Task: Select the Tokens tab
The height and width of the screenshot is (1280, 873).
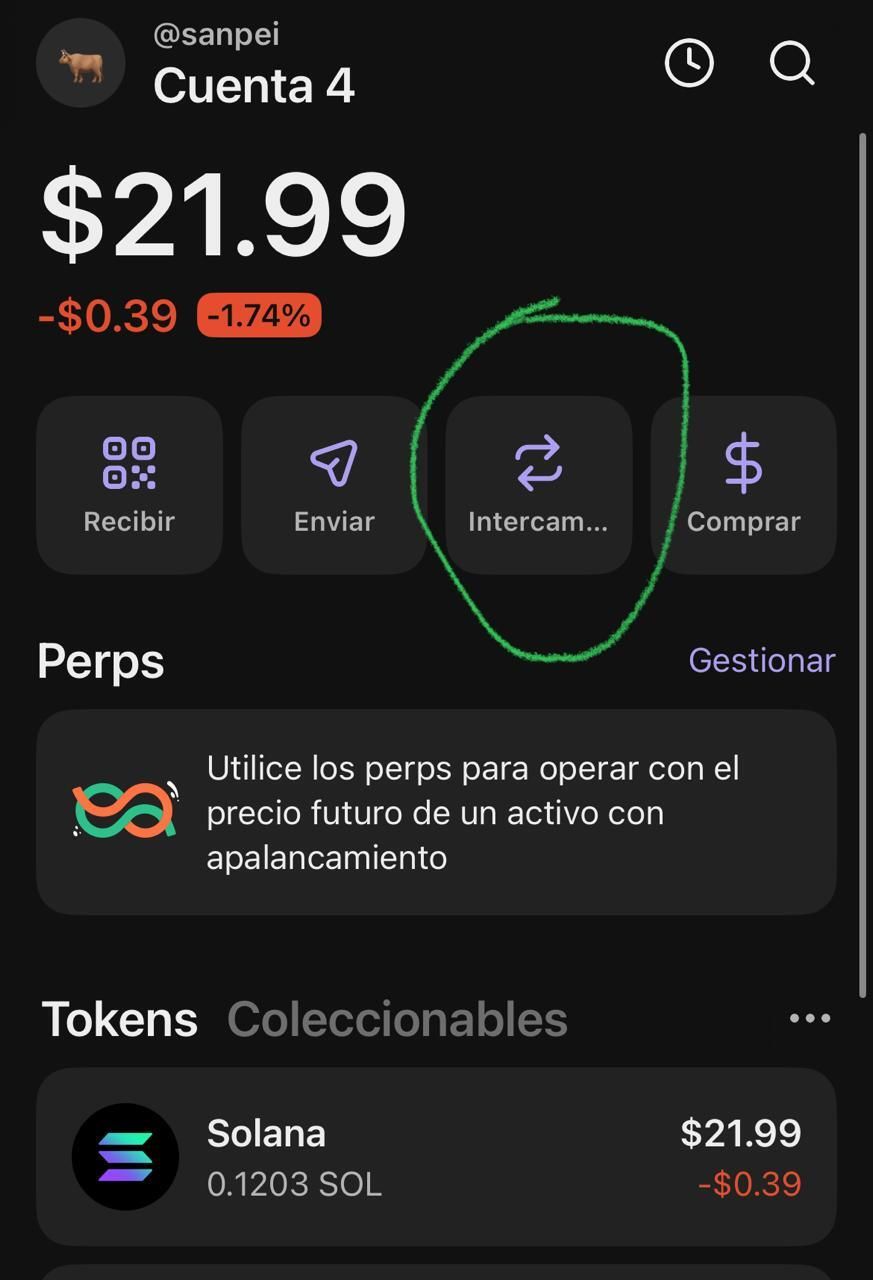Action: tap(119, 1019)
